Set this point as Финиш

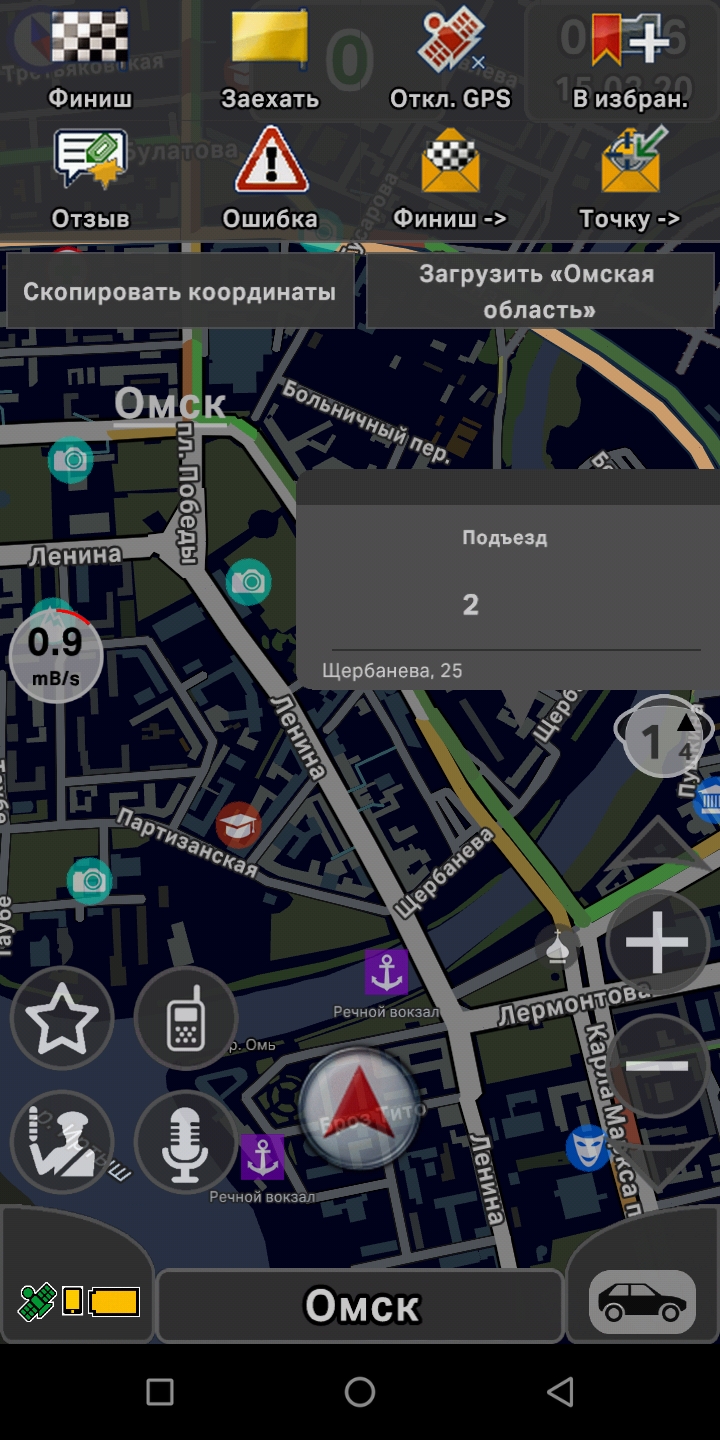point(90,60)
